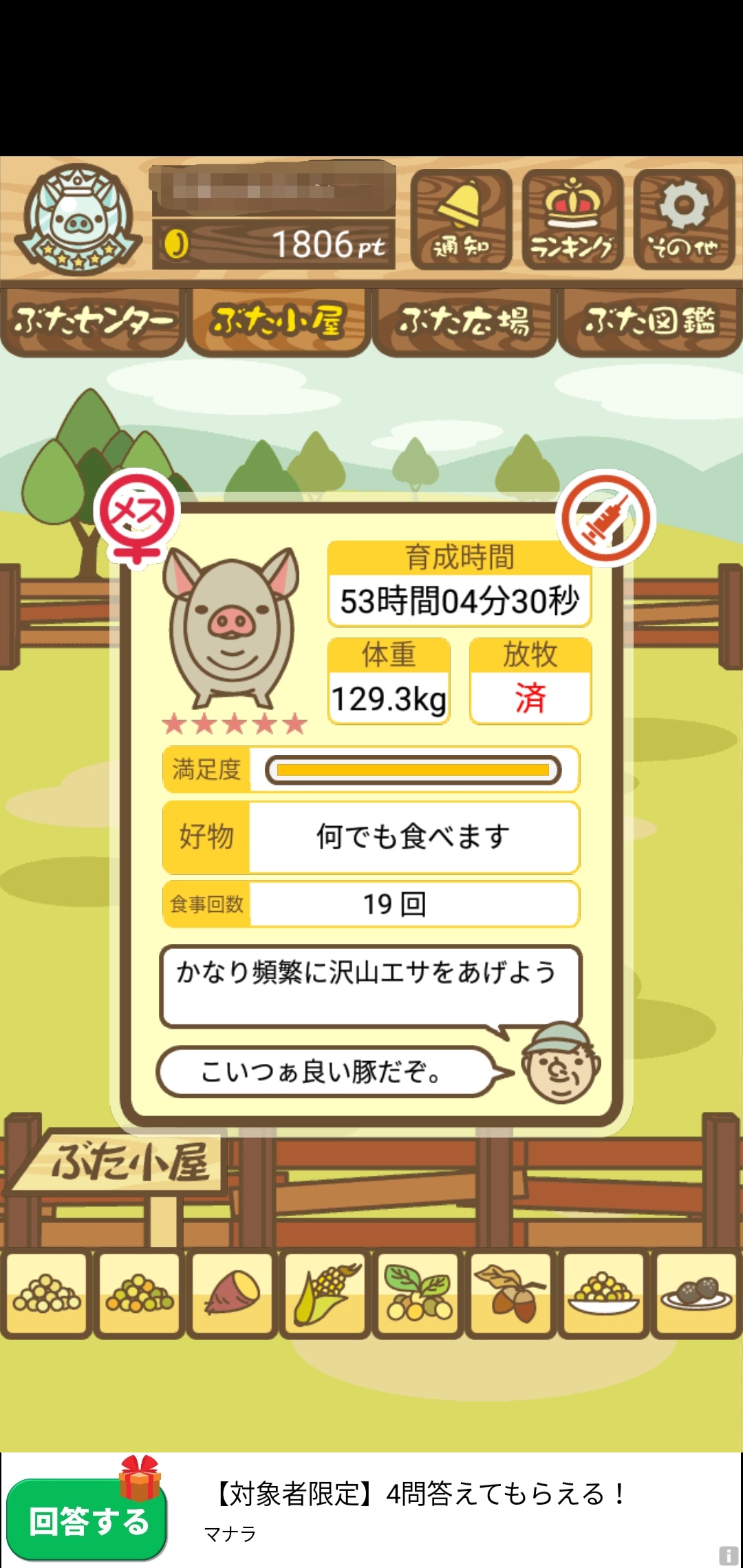Tap the vaccine syringe icon
This screenshot has width=743, height=1568.
pyautogui.click(x=606, y=518)
